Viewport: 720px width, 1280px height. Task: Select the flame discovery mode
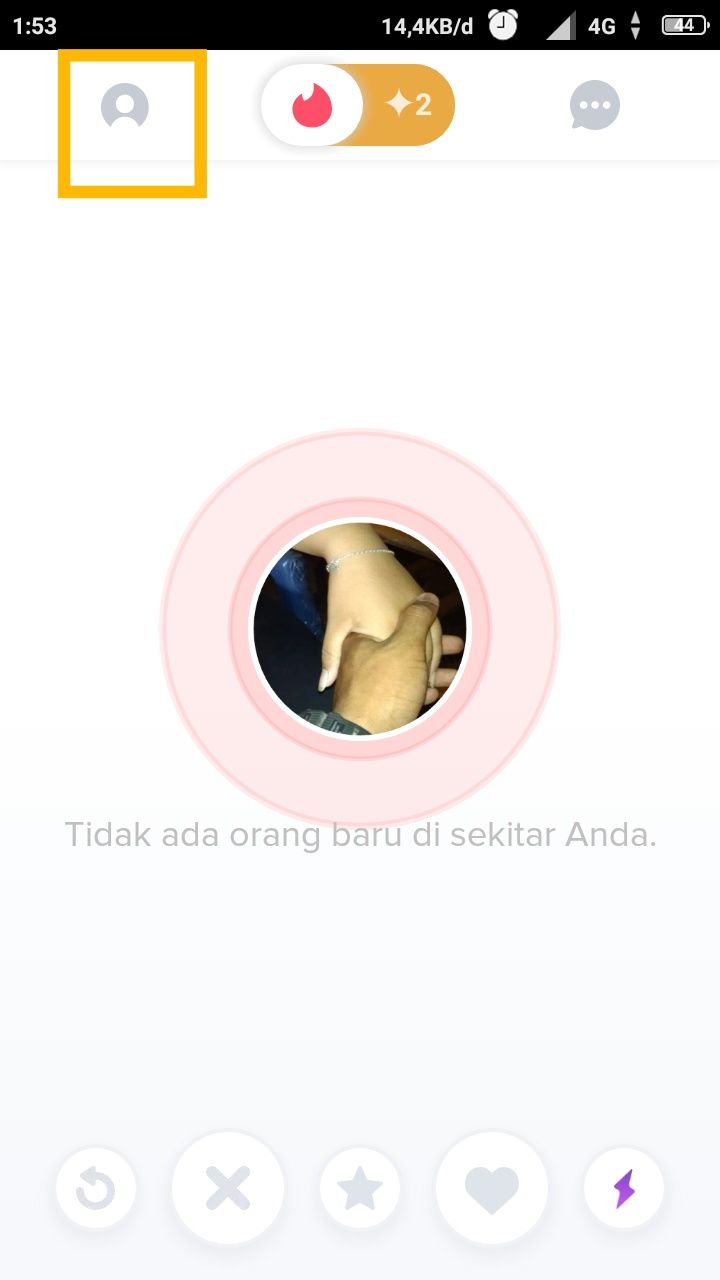pos(312,105)
